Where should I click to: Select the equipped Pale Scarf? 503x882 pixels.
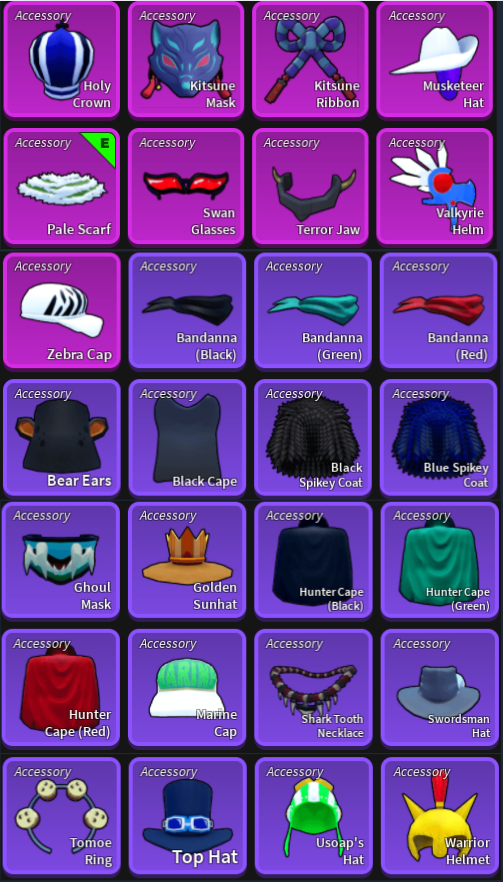pos(61,186)
